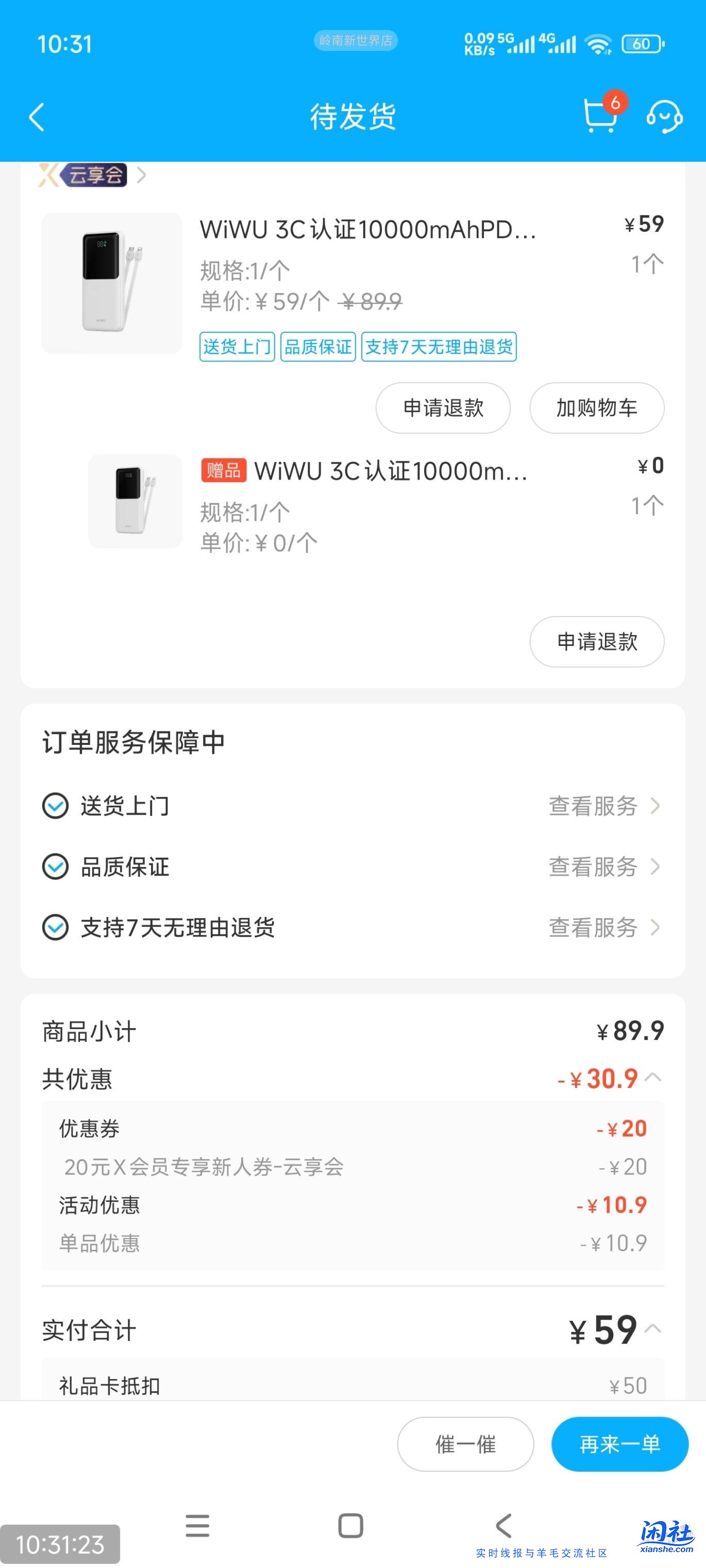
Task: Request refund via 申请退款 for gift item
Action: click(x=596, y=641)
